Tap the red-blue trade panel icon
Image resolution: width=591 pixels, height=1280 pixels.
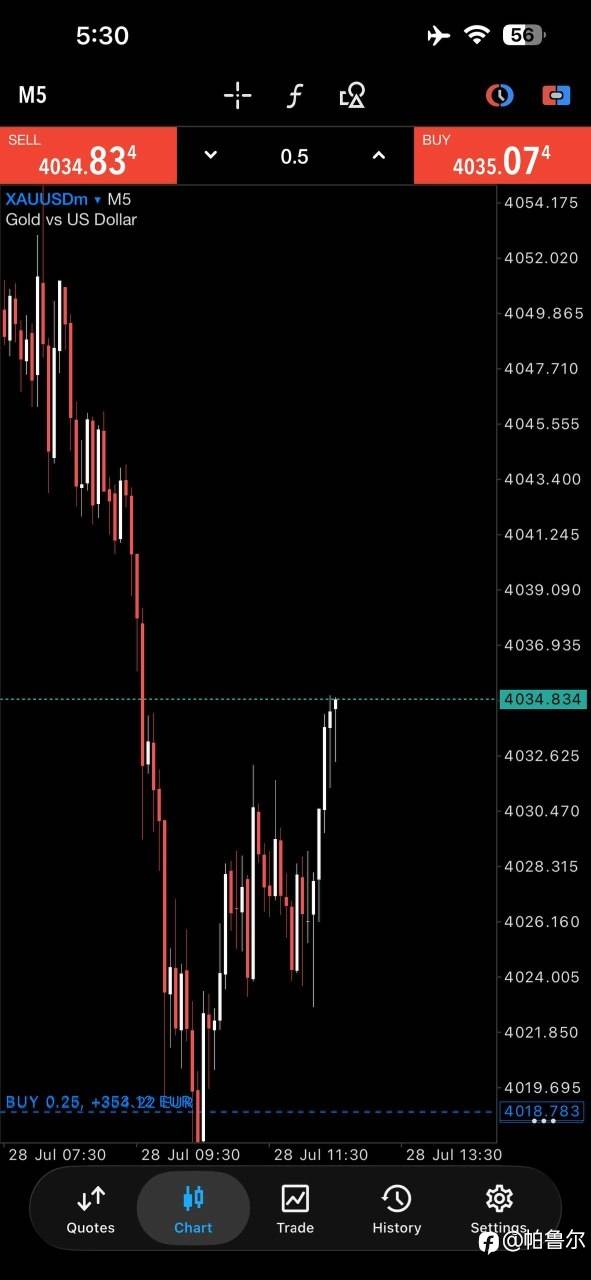point(556,96)
